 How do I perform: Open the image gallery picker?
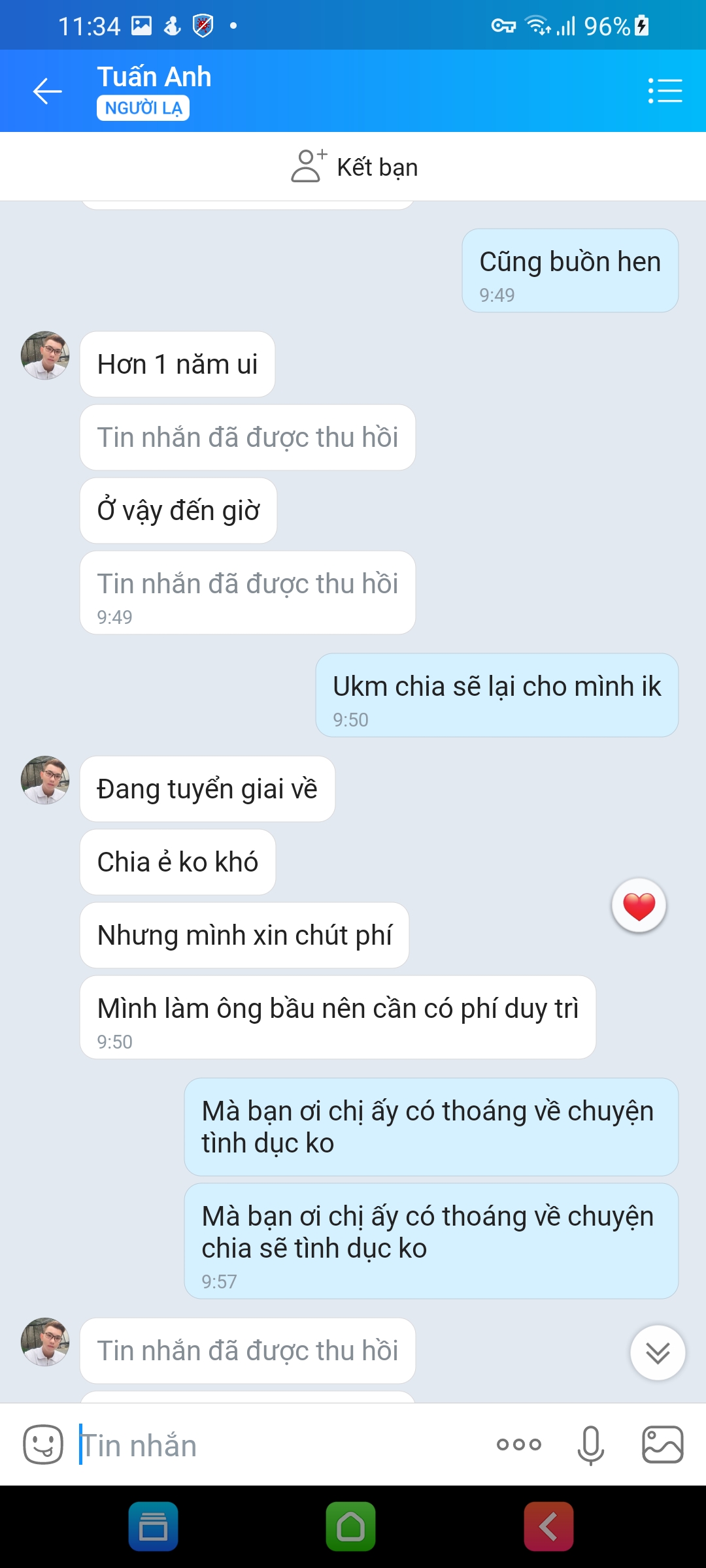coord(662,1445)
